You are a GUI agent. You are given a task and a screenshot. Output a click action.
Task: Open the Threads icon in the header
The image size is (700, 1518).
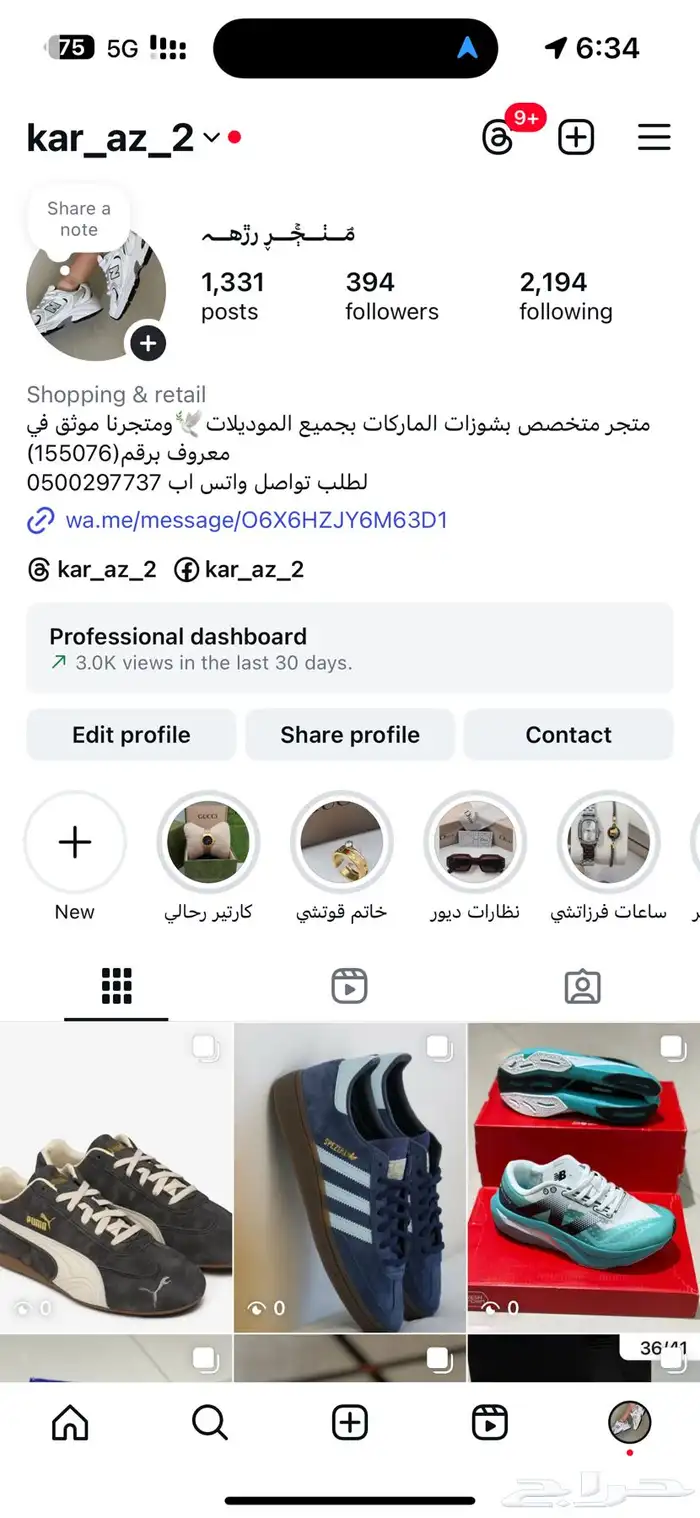click(497, 137)
